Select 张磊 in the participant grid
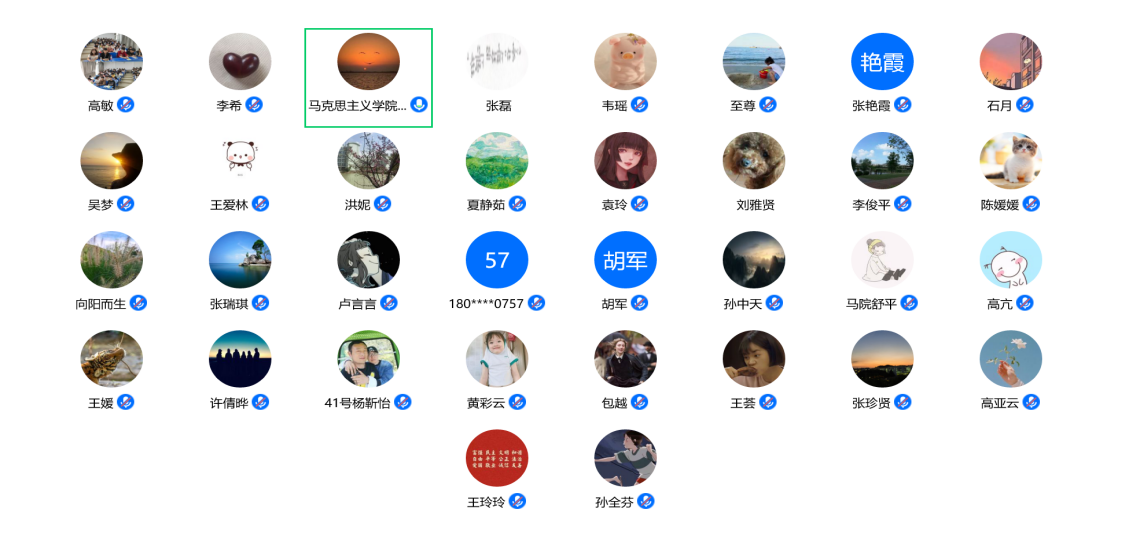The width and height of the screenshot is (1129, 554). point(497,62)
